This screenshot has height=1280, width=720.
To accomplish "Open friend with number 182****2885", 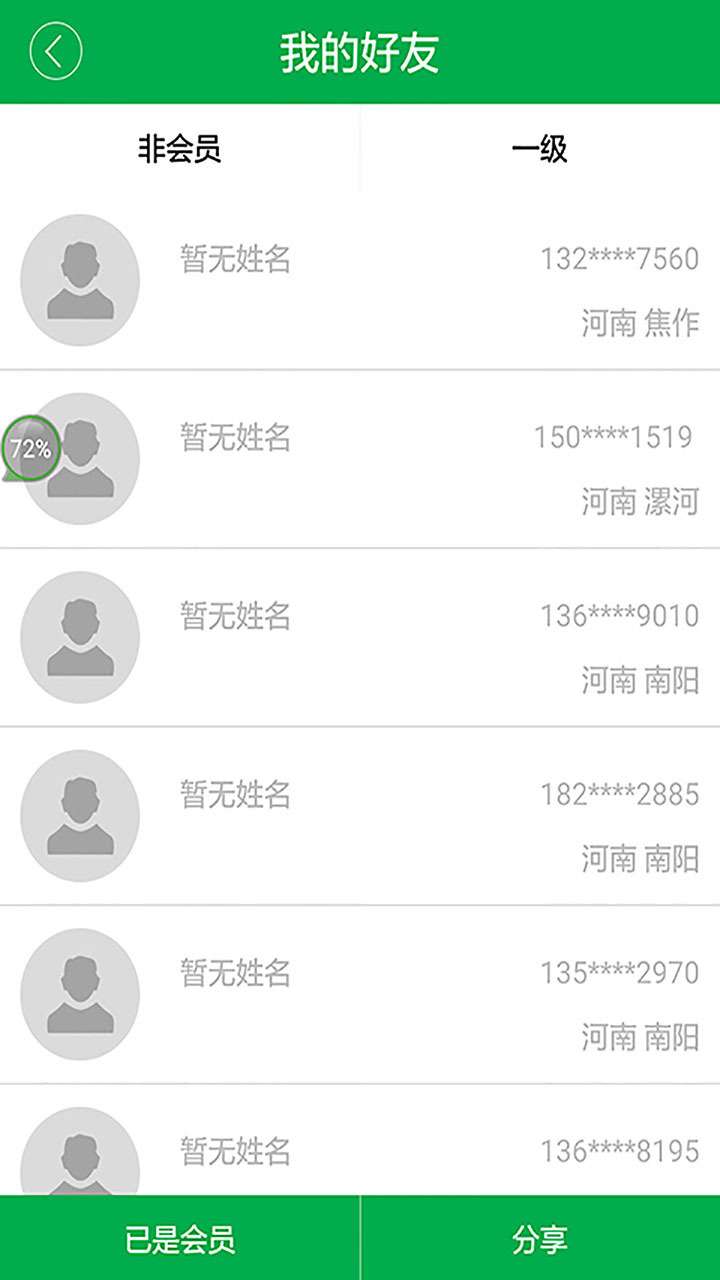I will (x=360, y=816).
